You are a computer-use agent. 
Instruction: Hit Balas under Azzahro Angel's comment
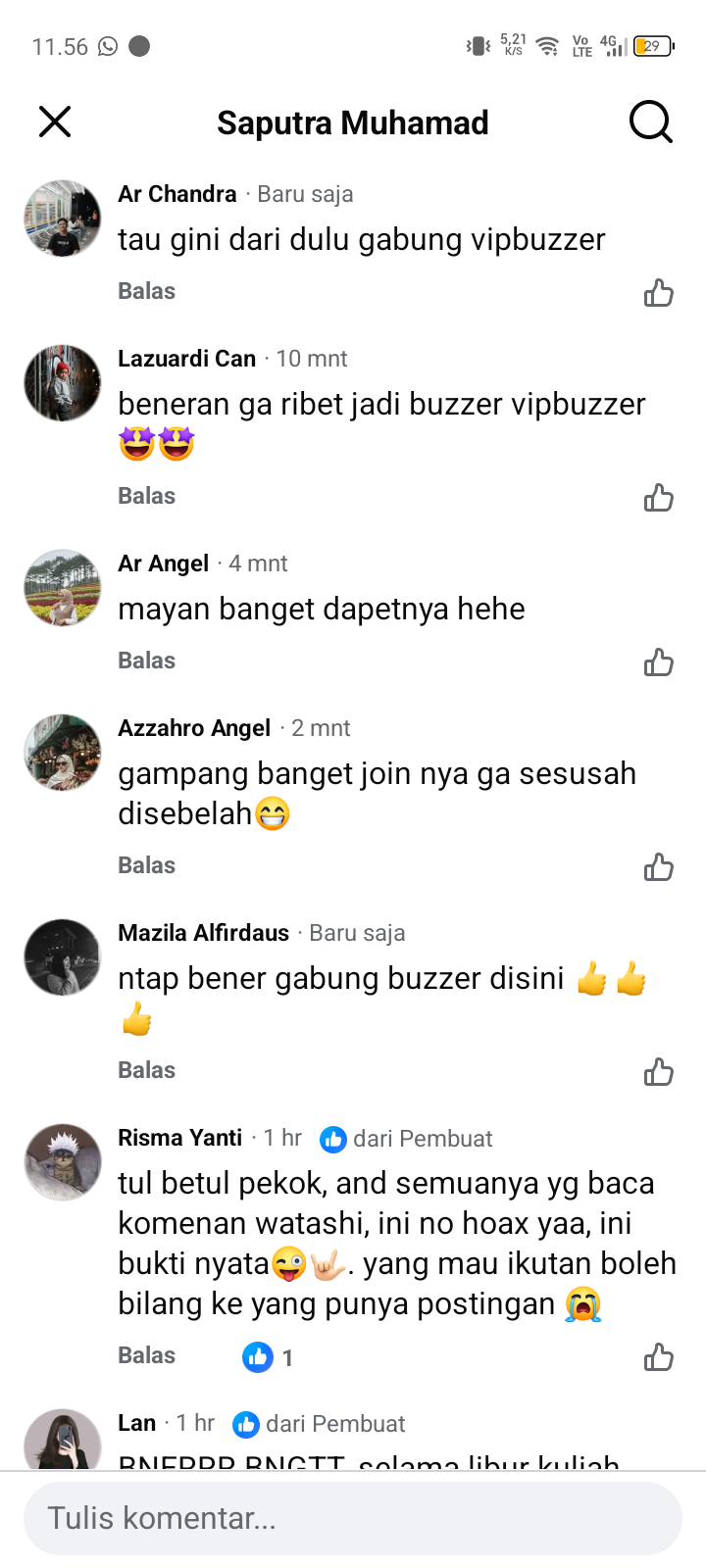point(146,866)
